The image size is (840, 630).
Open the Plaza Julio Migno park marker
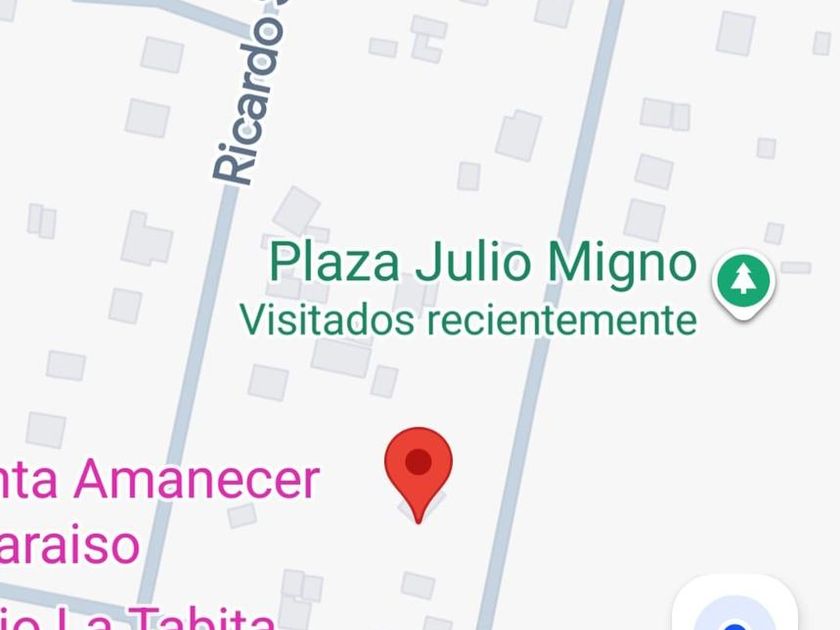743,284
